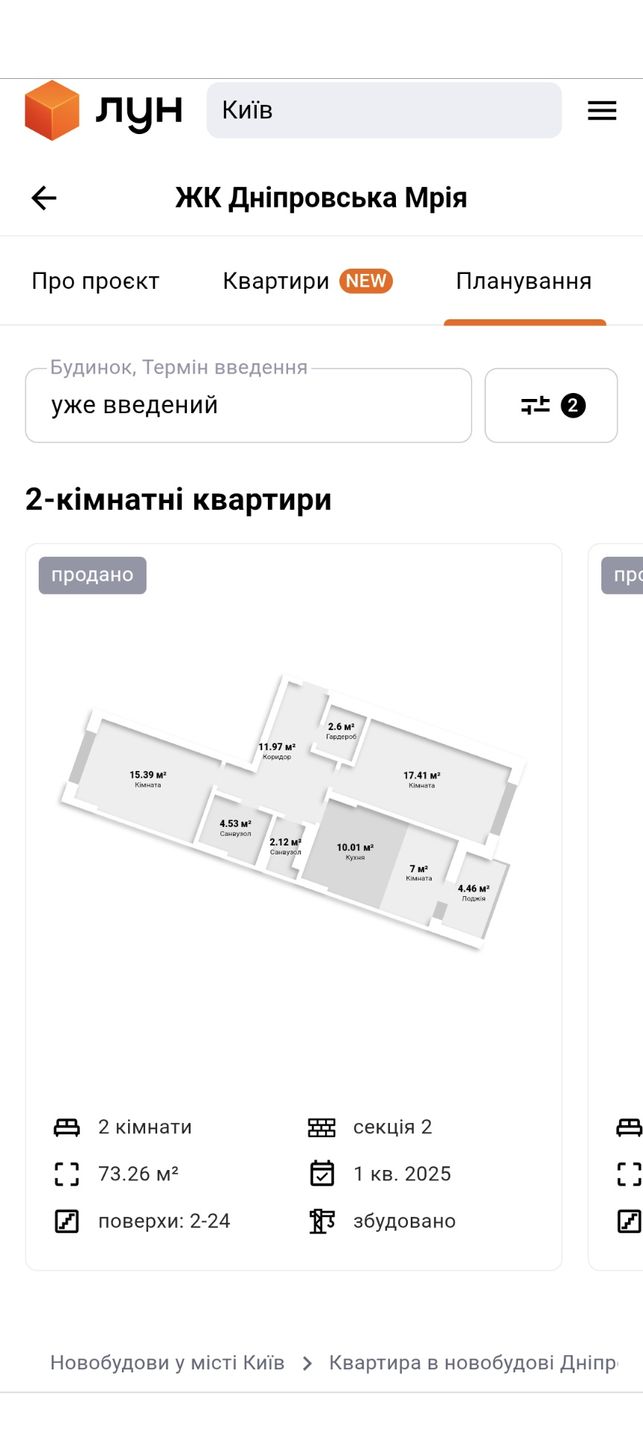This screenshot has height=1429, width=643.
Task: Expand the Будинок, Термін введення dropdown
Action: point(248,405)
